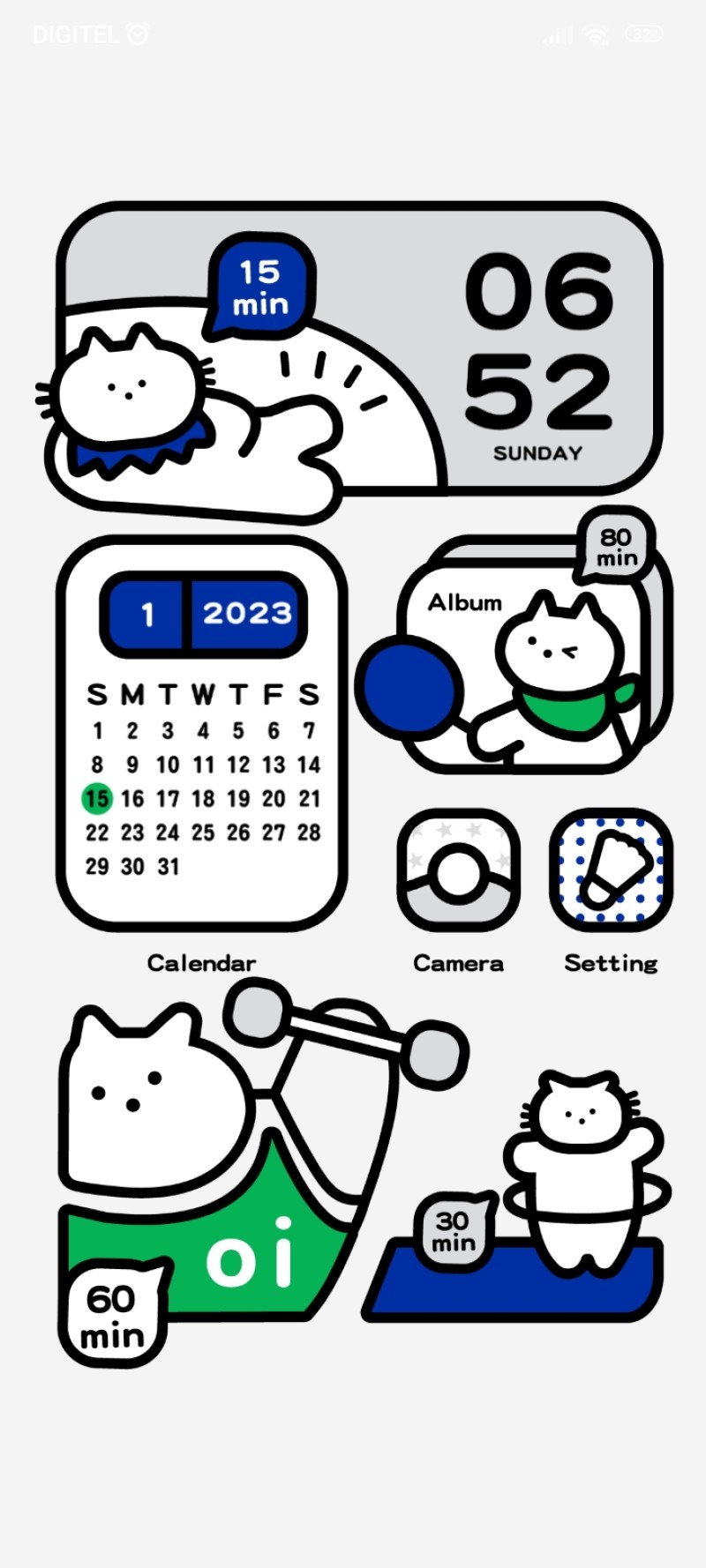Open the Camera app
Screen dimensions: 706x1568
(458, 871)
